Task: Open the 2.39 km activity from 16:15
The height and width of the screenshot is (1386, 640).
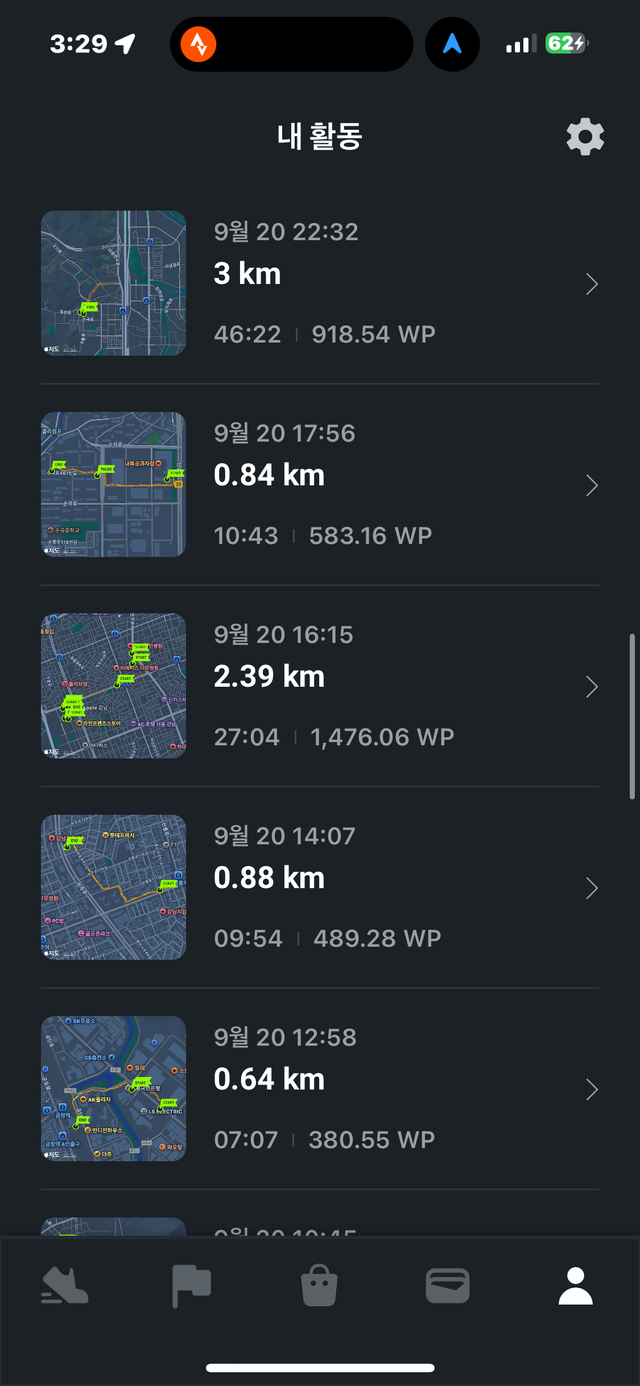Action: [320, 686]
